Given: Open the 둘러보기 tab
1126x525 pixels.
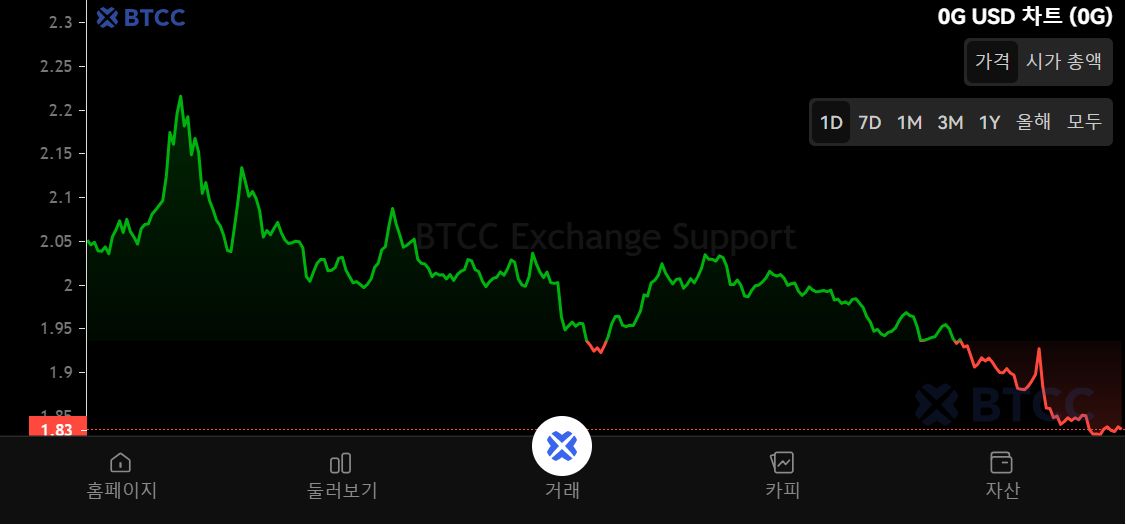Looking at the screenshot, I should click(x=341, y=475).
